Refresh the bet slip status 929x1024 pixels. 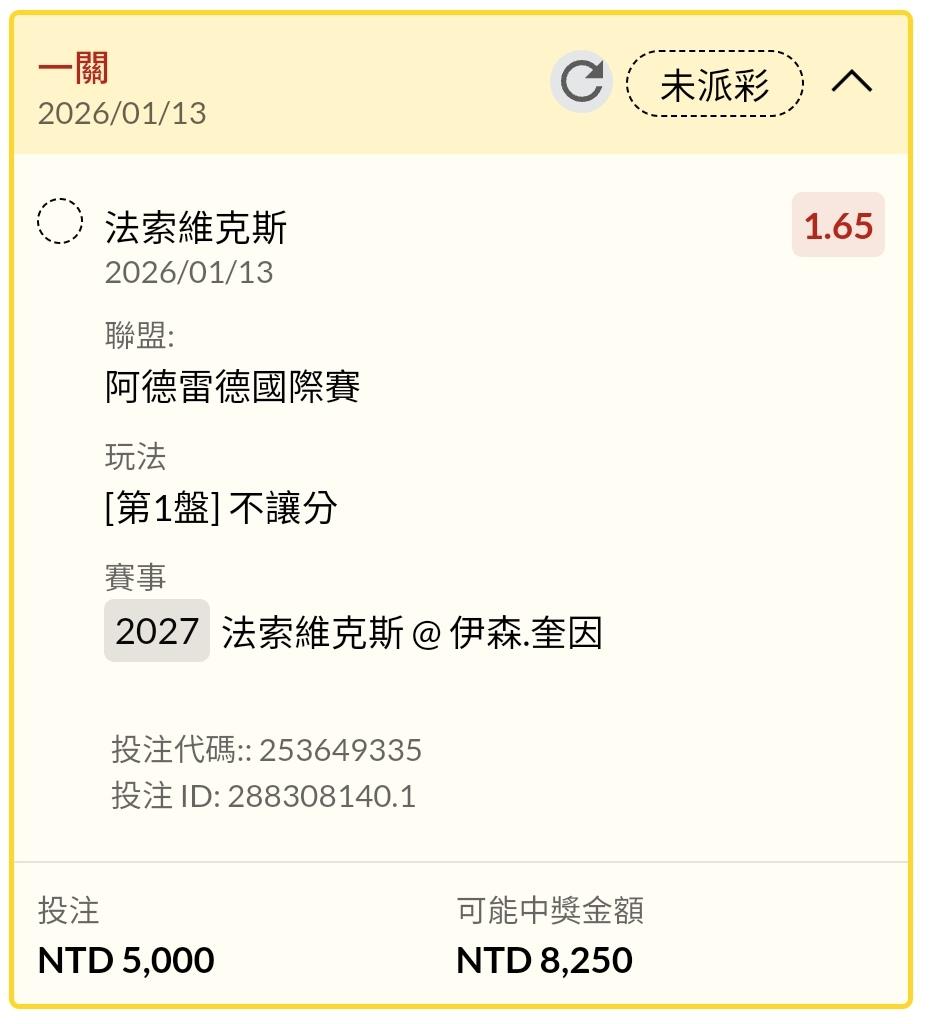pyautogui.click(x=581, y=82)
